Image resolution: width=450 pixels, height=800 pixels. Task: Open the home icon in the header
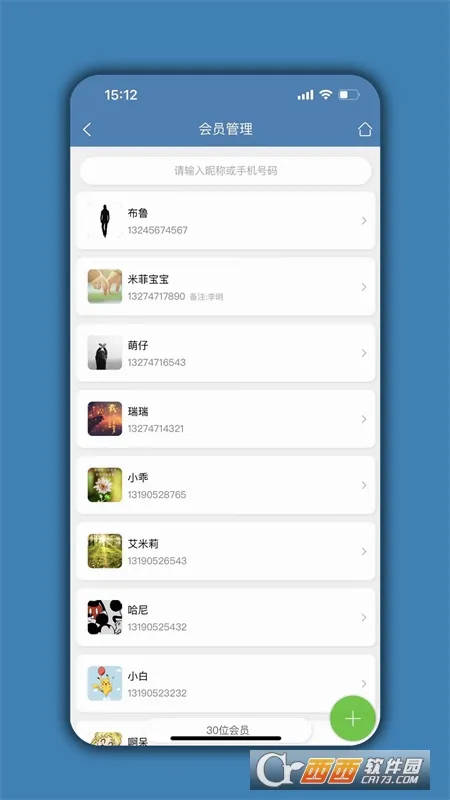pos(364,129)
